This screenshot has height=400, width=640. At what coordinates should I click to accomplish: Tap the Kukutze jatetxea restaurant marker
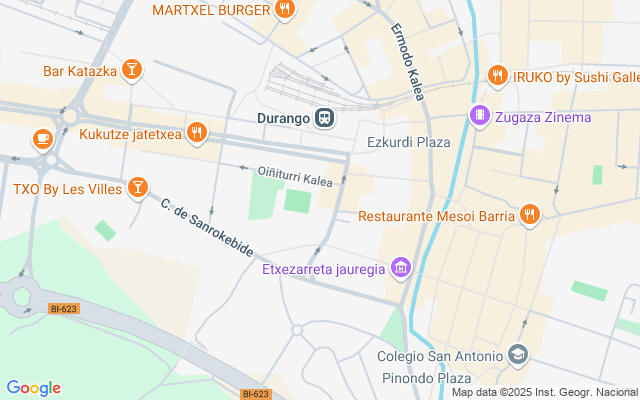pyautogui.click(x=197, y=131)
